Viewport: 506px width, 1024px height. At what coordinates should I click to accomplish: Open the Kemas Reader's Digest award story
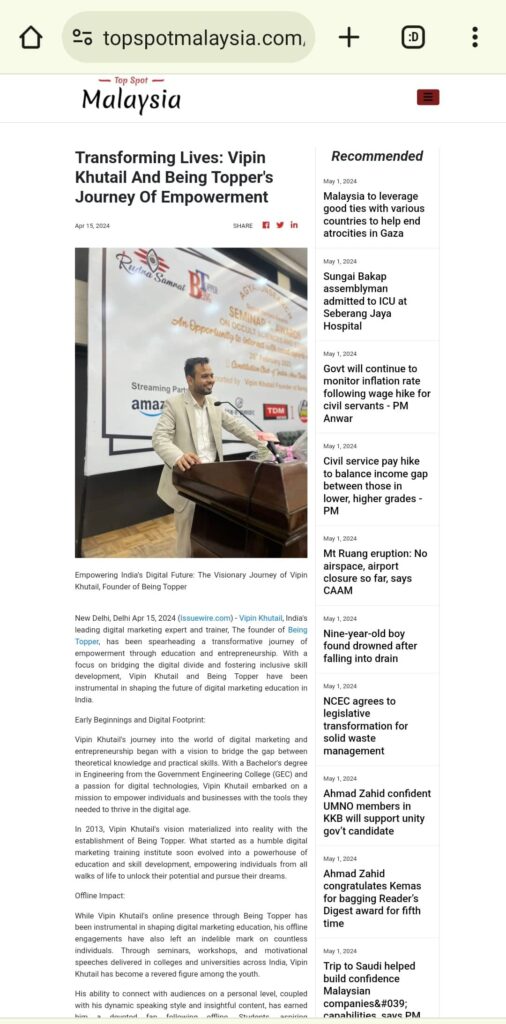pos(372,899)
